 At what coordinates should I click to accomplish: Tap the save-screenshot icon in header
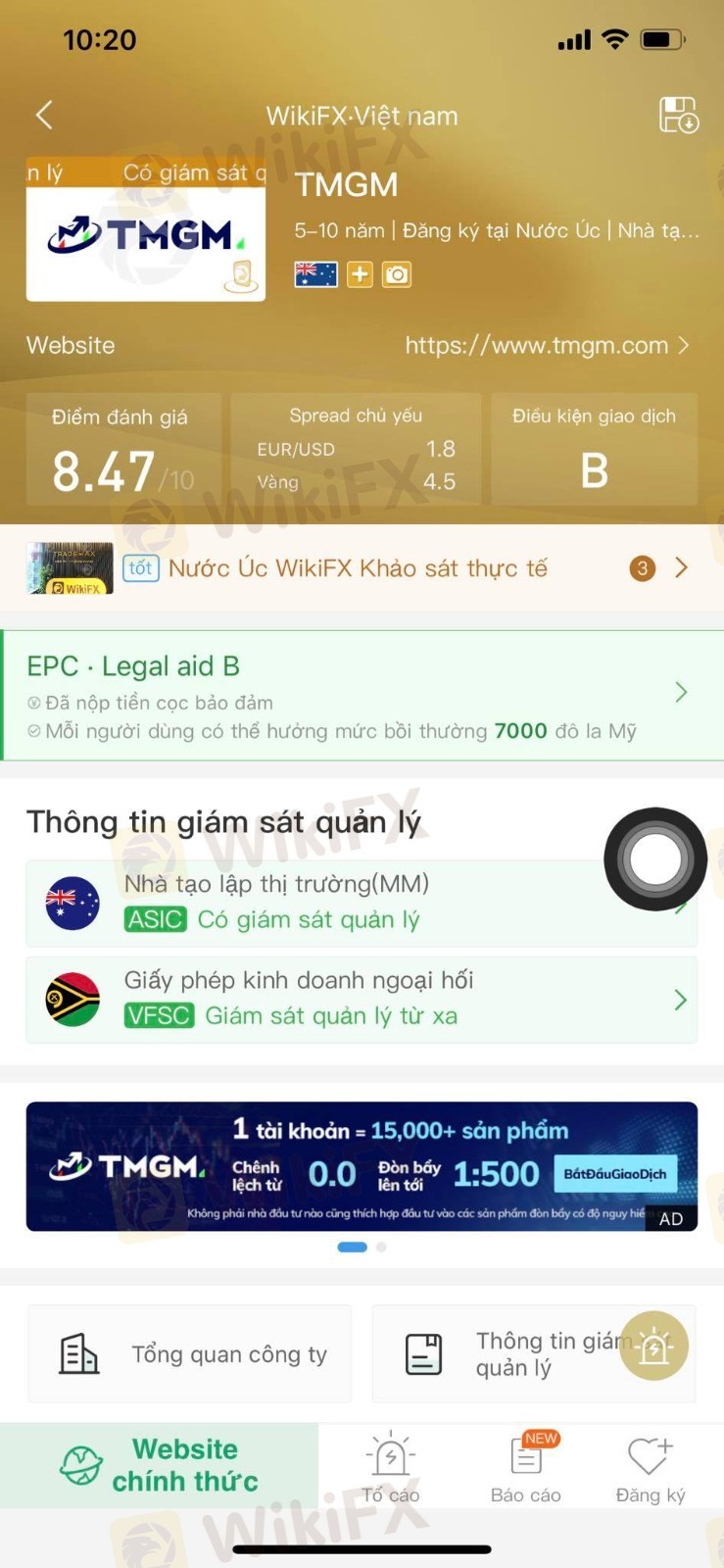[678, 115]
